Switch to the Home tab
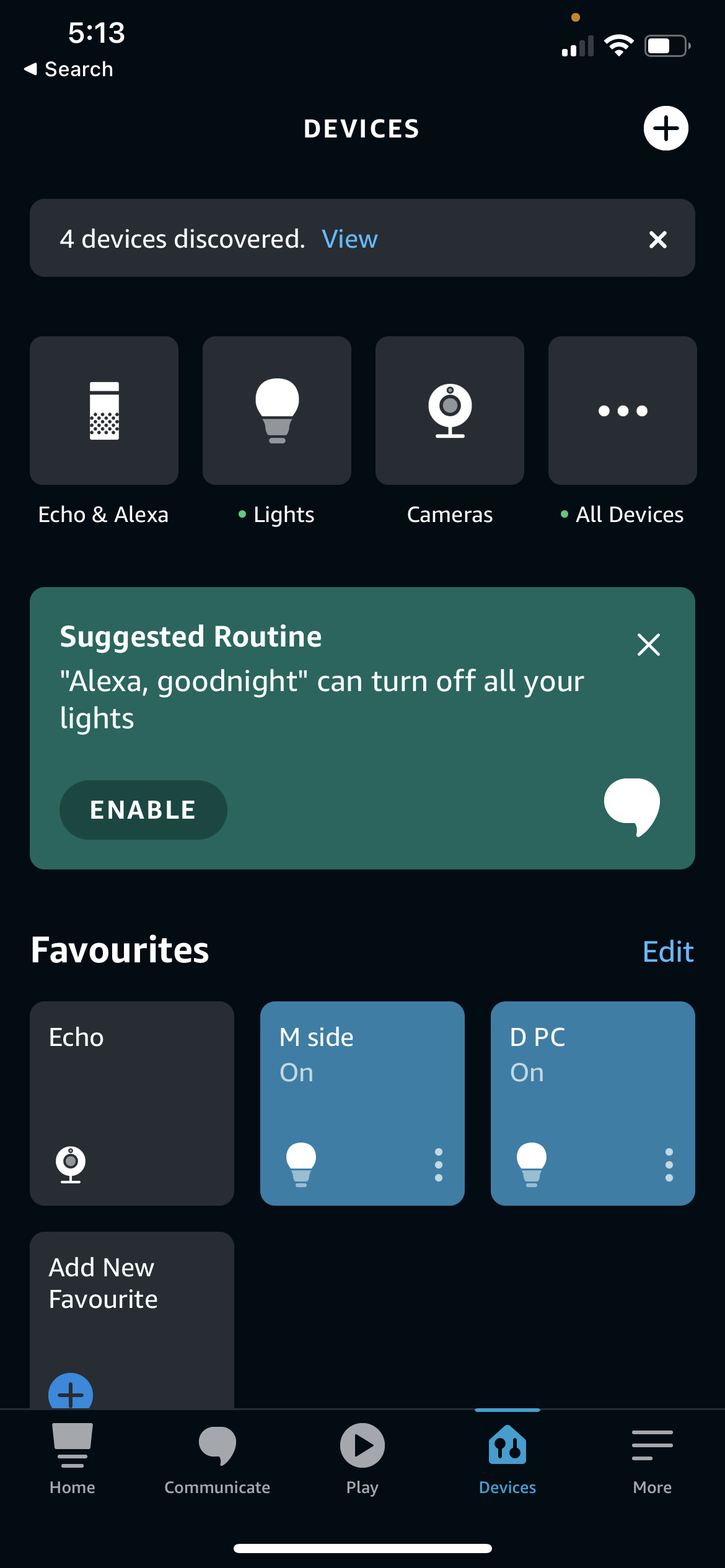The height and width of the screenshot is (1568, 725). pos(72,1458)
